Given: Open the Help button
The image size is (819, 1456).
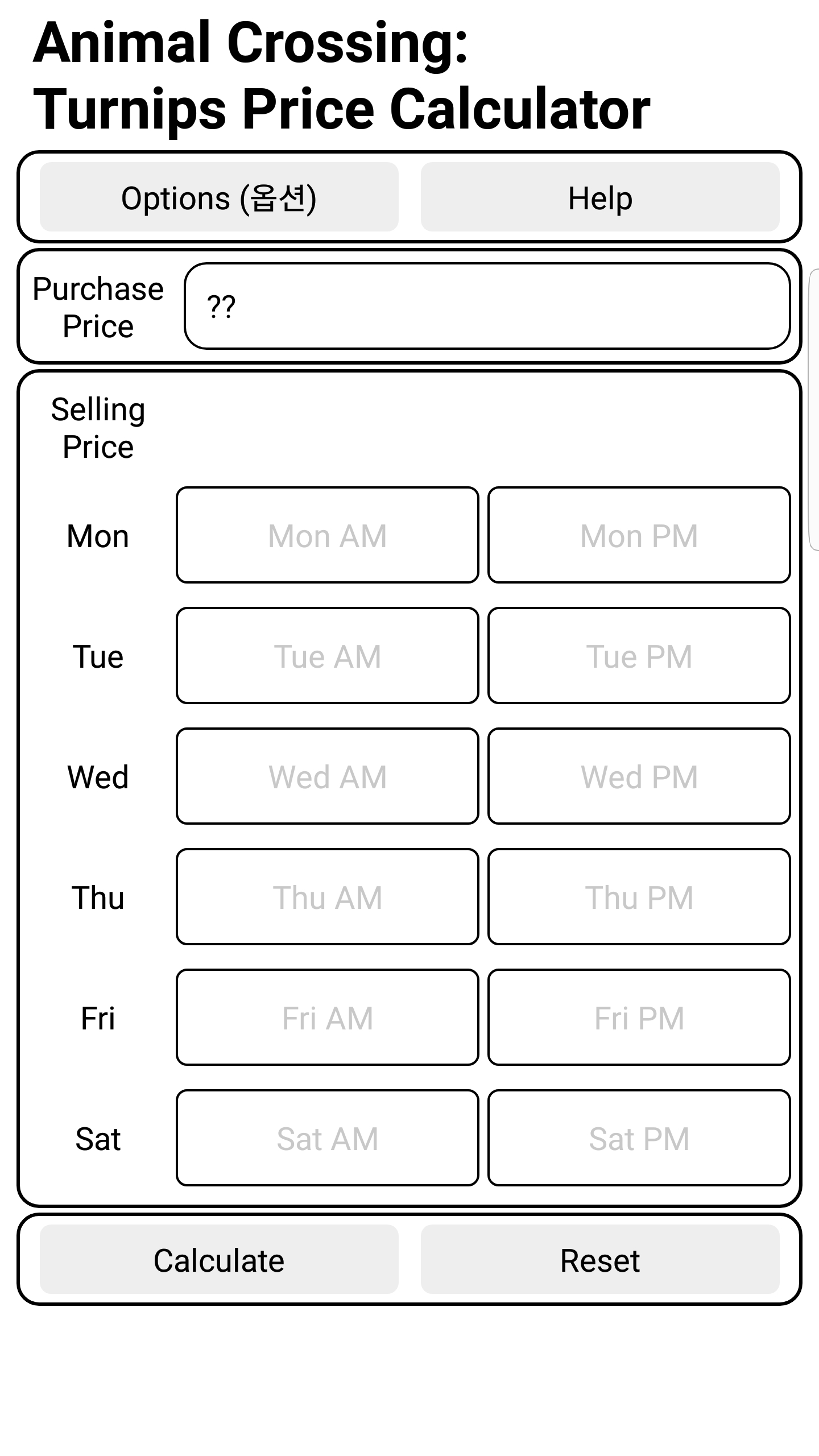Looking at the screenshot, I should pos(600,197).
